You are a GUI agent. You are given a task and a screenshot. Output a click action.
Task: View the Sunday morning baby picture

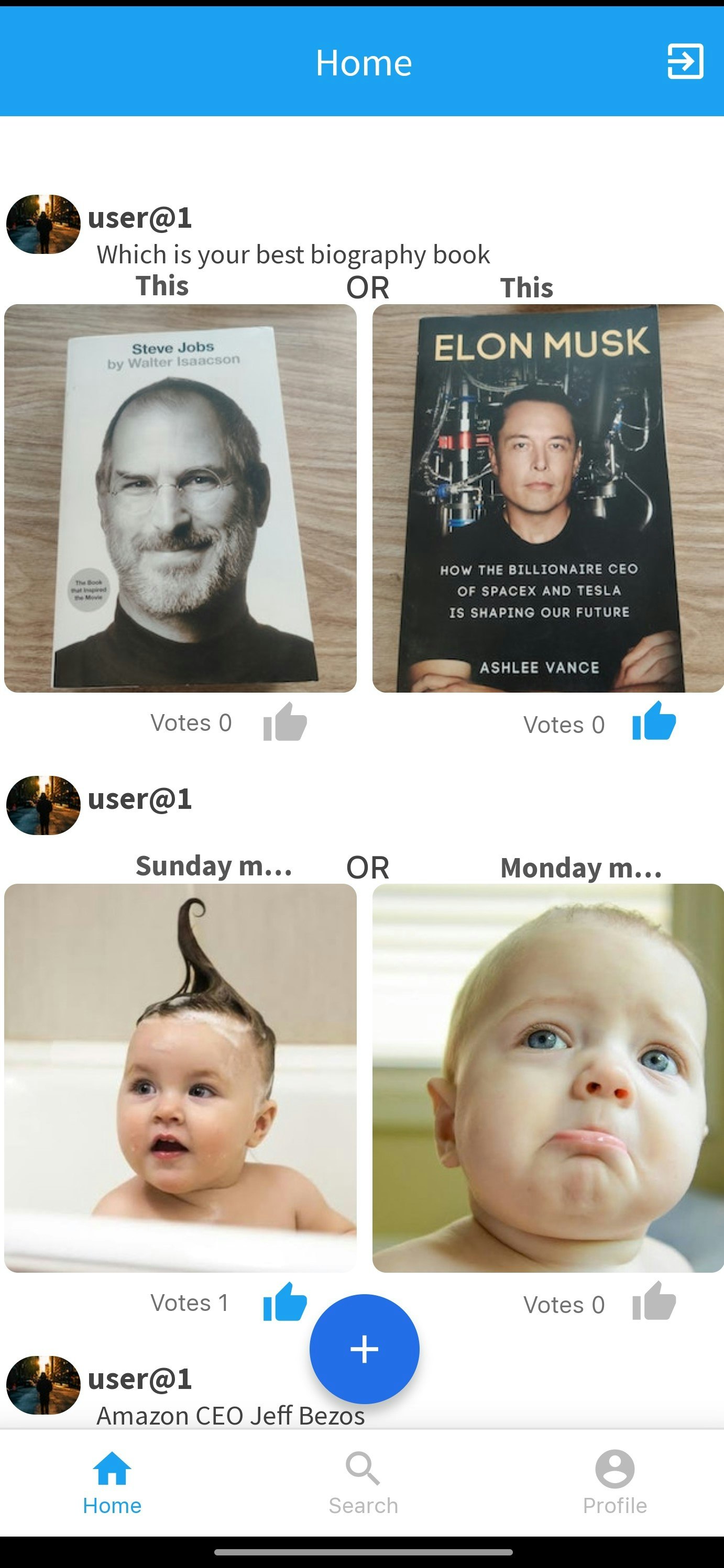[180, 1077]
